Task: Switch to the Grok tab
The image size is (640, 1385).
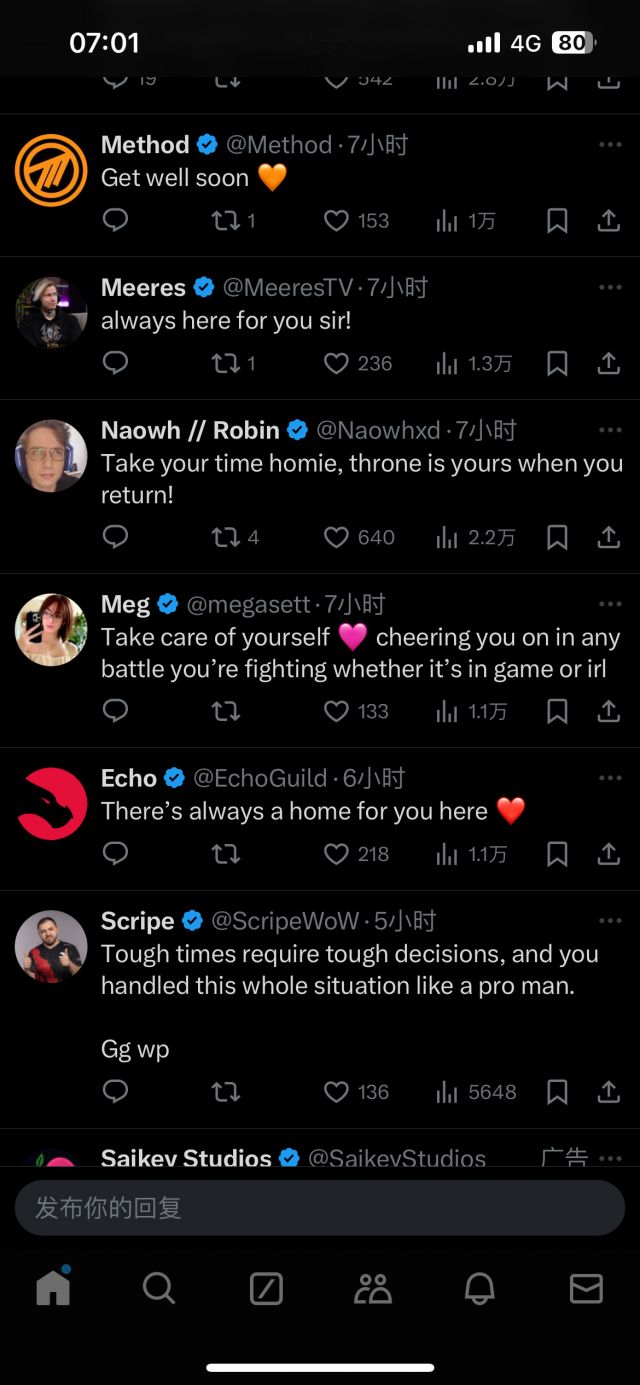Action: (266, 1289)
